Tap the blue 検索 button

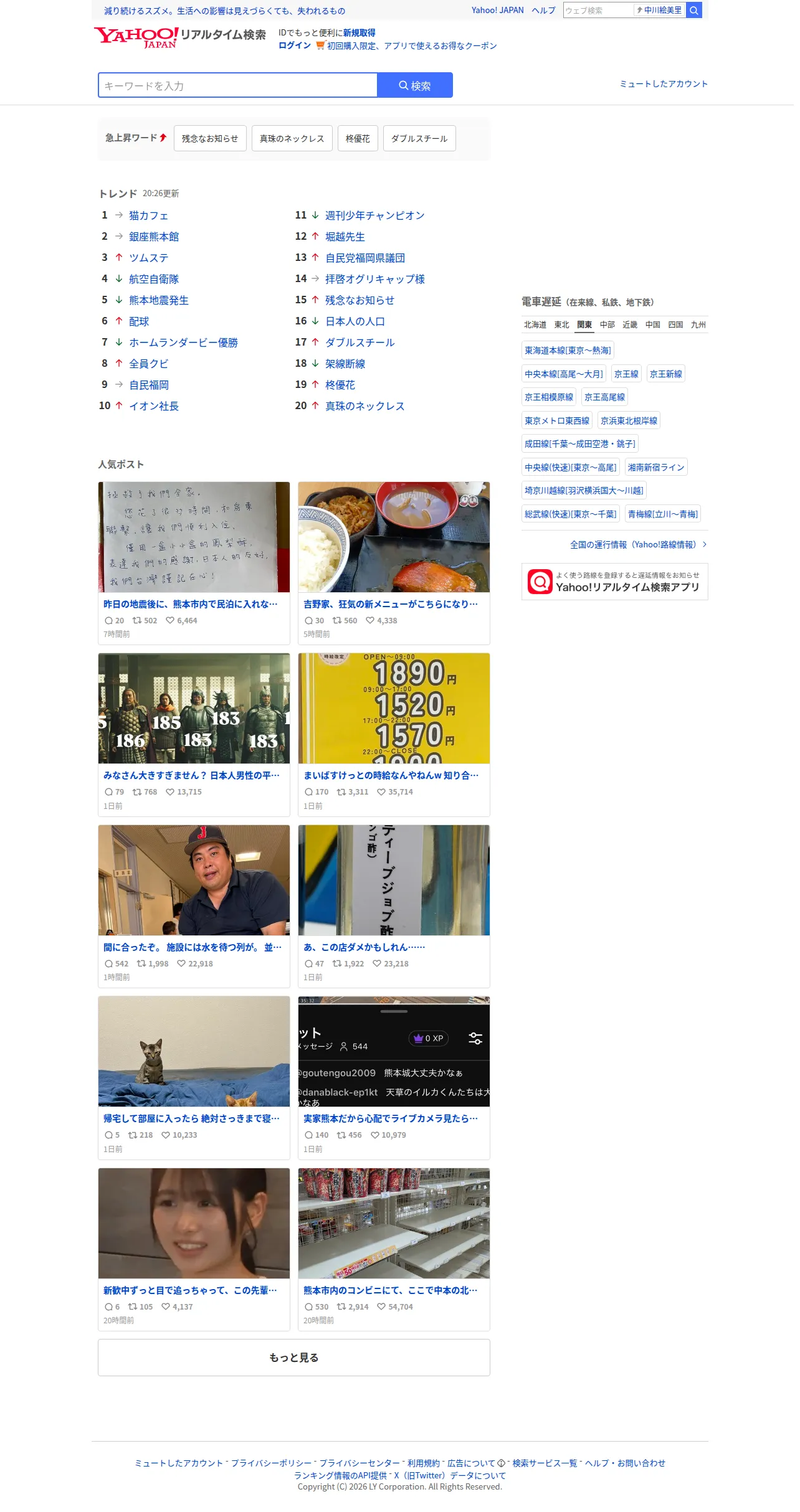[415, 85]
